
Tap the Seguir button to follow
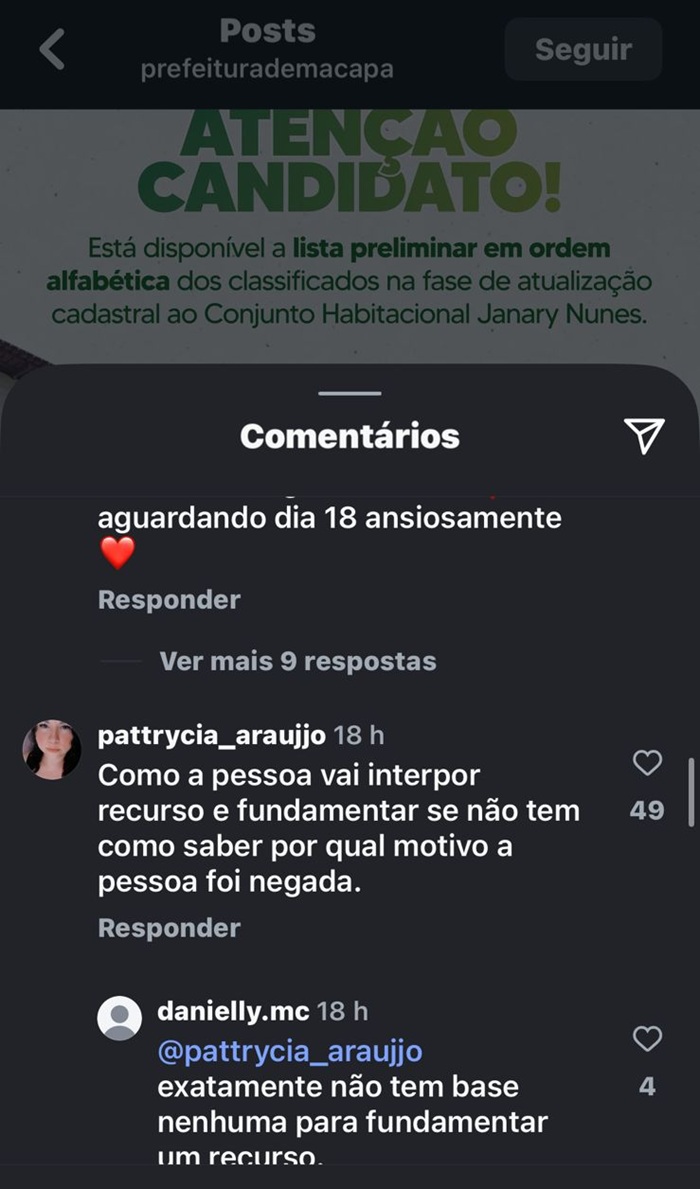(x=583, y=49)
